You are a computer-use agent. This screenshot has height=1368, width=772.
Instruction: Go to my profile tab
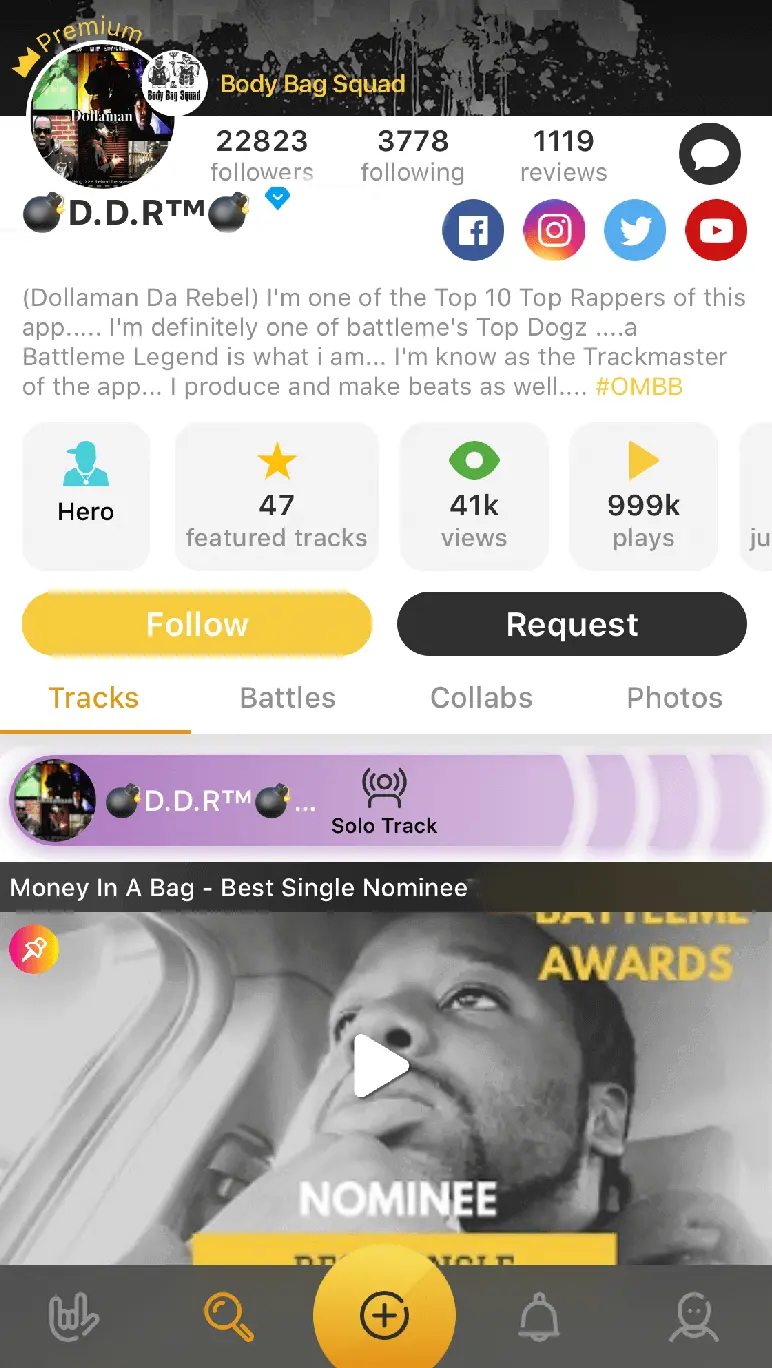coord(694,1318)
